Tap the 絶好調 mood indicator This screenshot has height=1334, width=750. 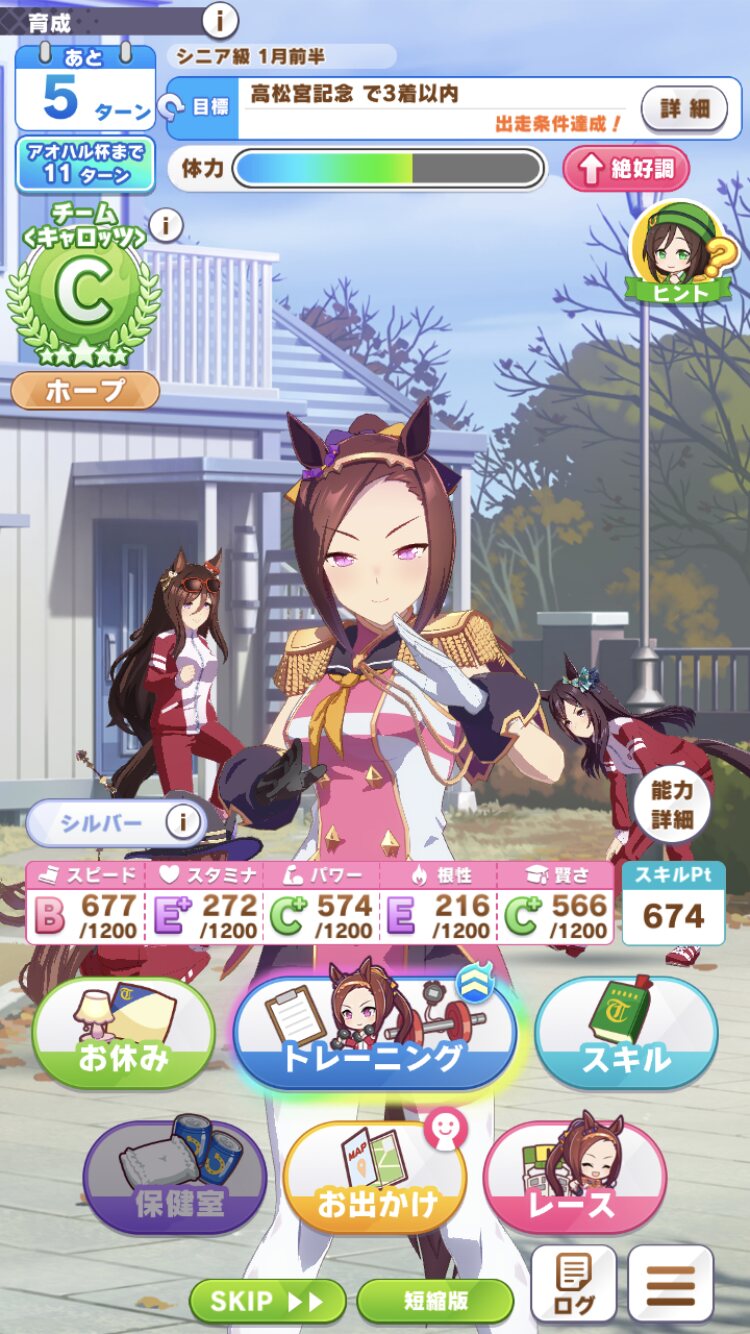(x=626, y=169)
